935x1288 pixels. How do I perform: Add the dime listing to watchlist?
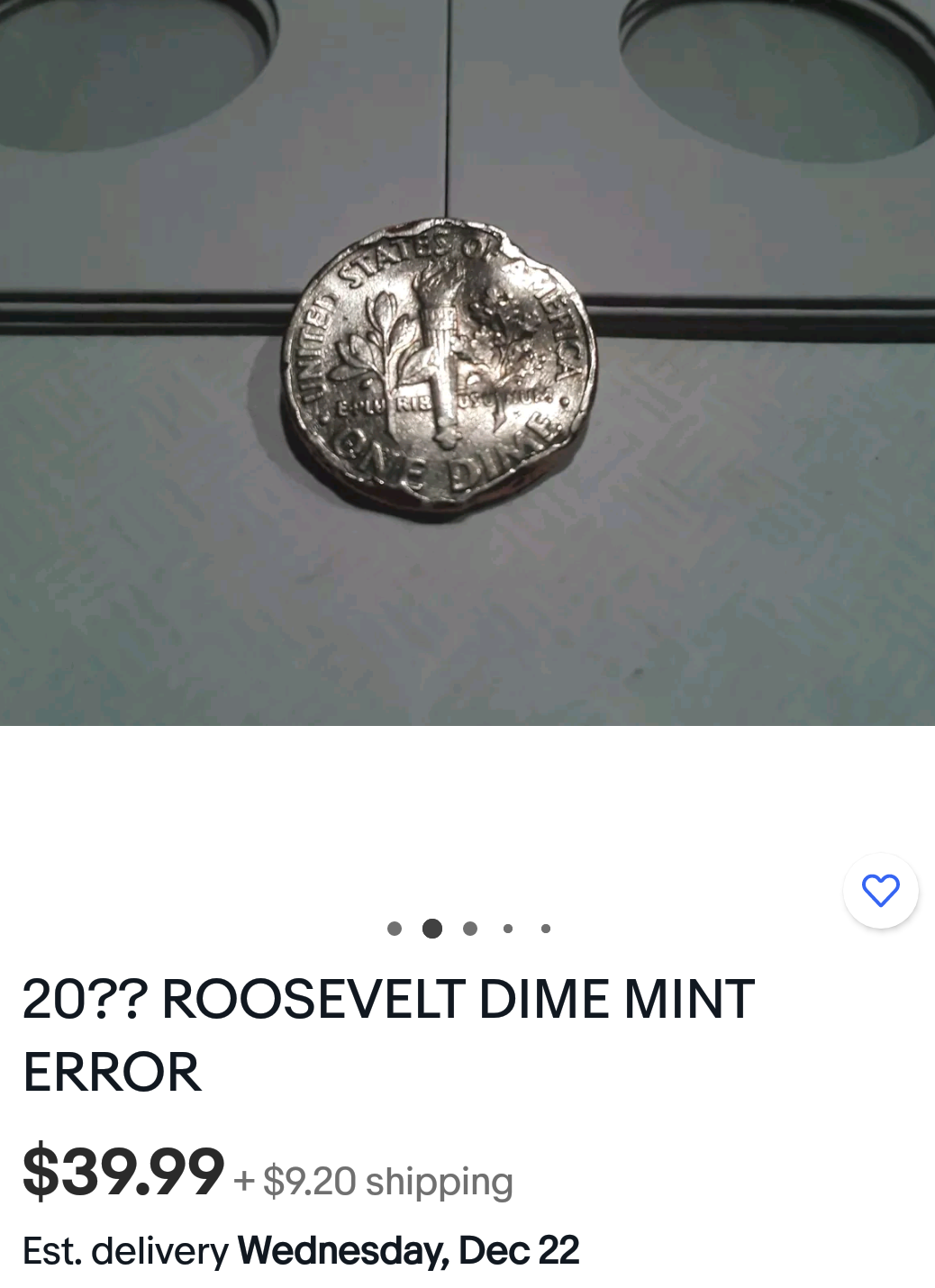click(880, 891)
